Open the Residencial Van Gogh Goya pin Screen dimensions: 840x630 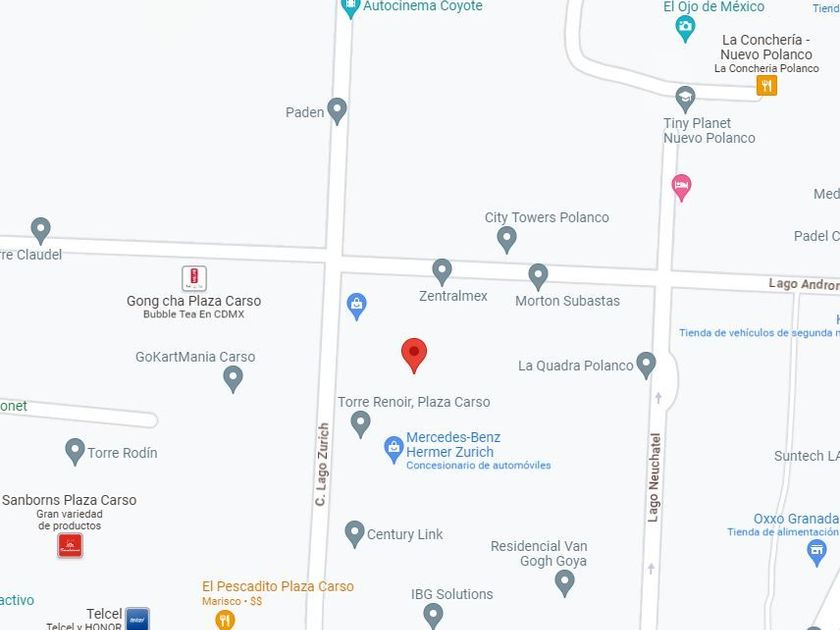point(564,583)
